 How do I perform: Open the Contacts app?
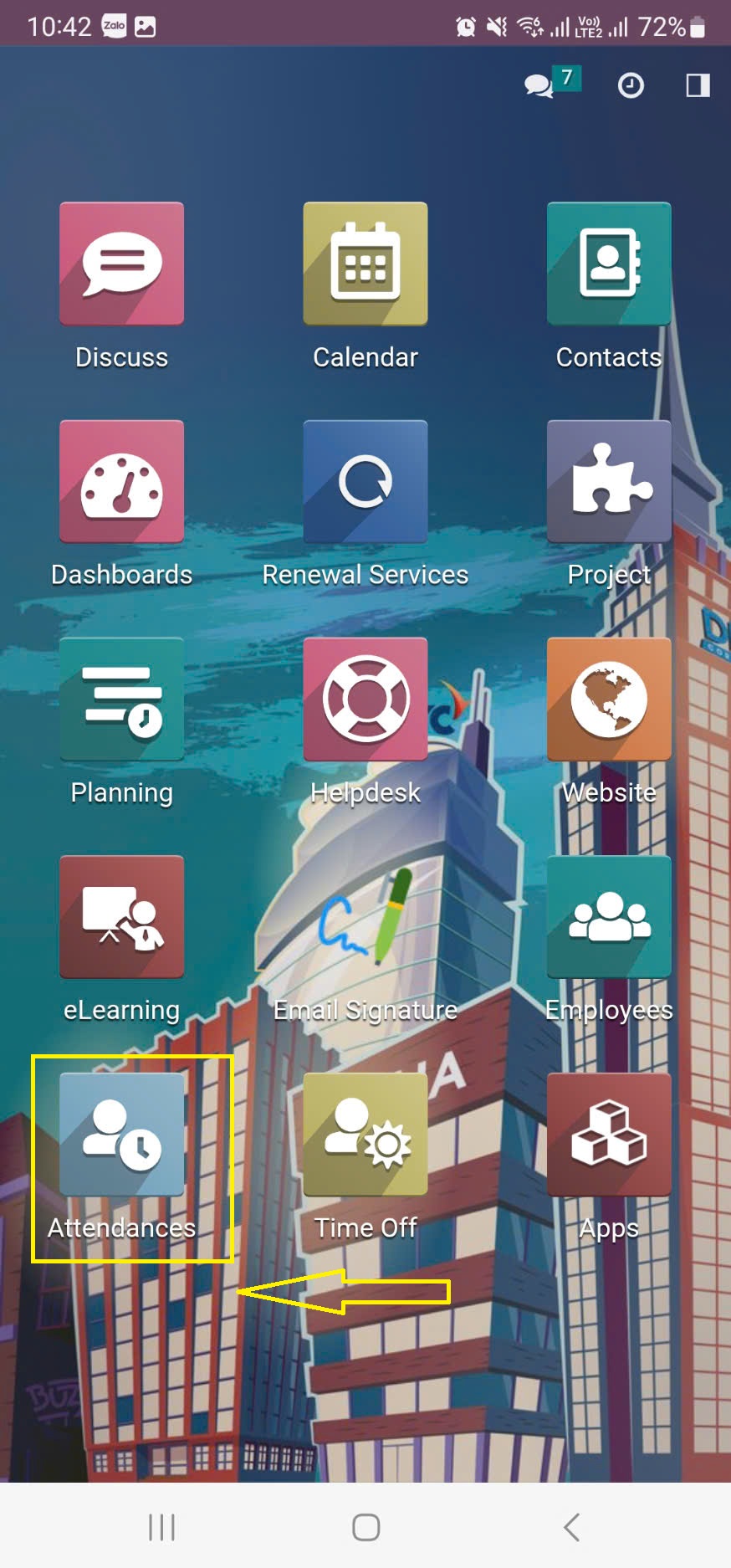pos(609,264)
